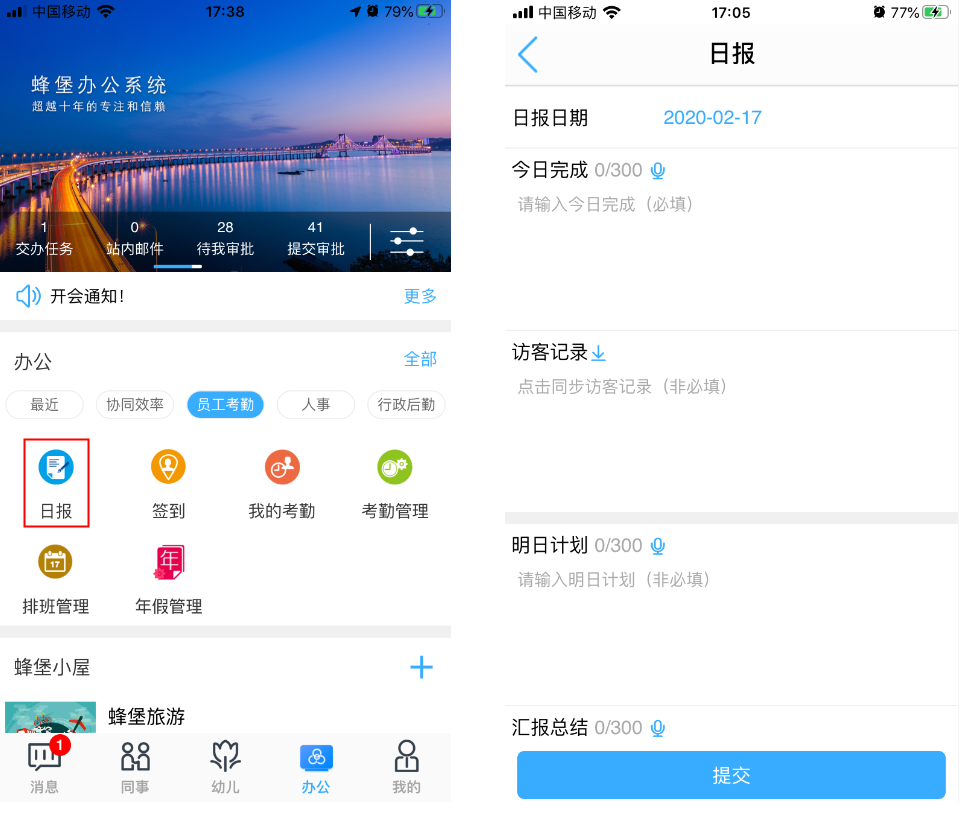Open 我的考勤 attendance

(281, 483)
